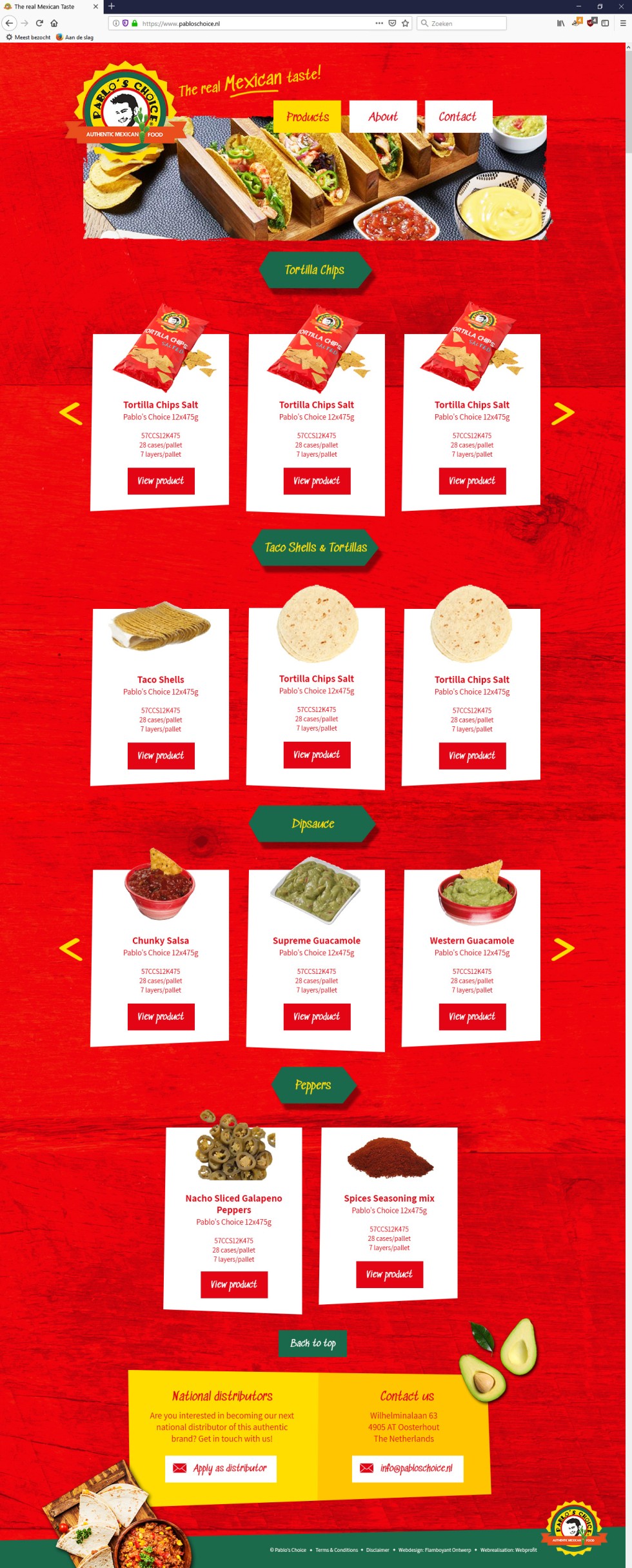Open the Products menu item

point(307,117)
